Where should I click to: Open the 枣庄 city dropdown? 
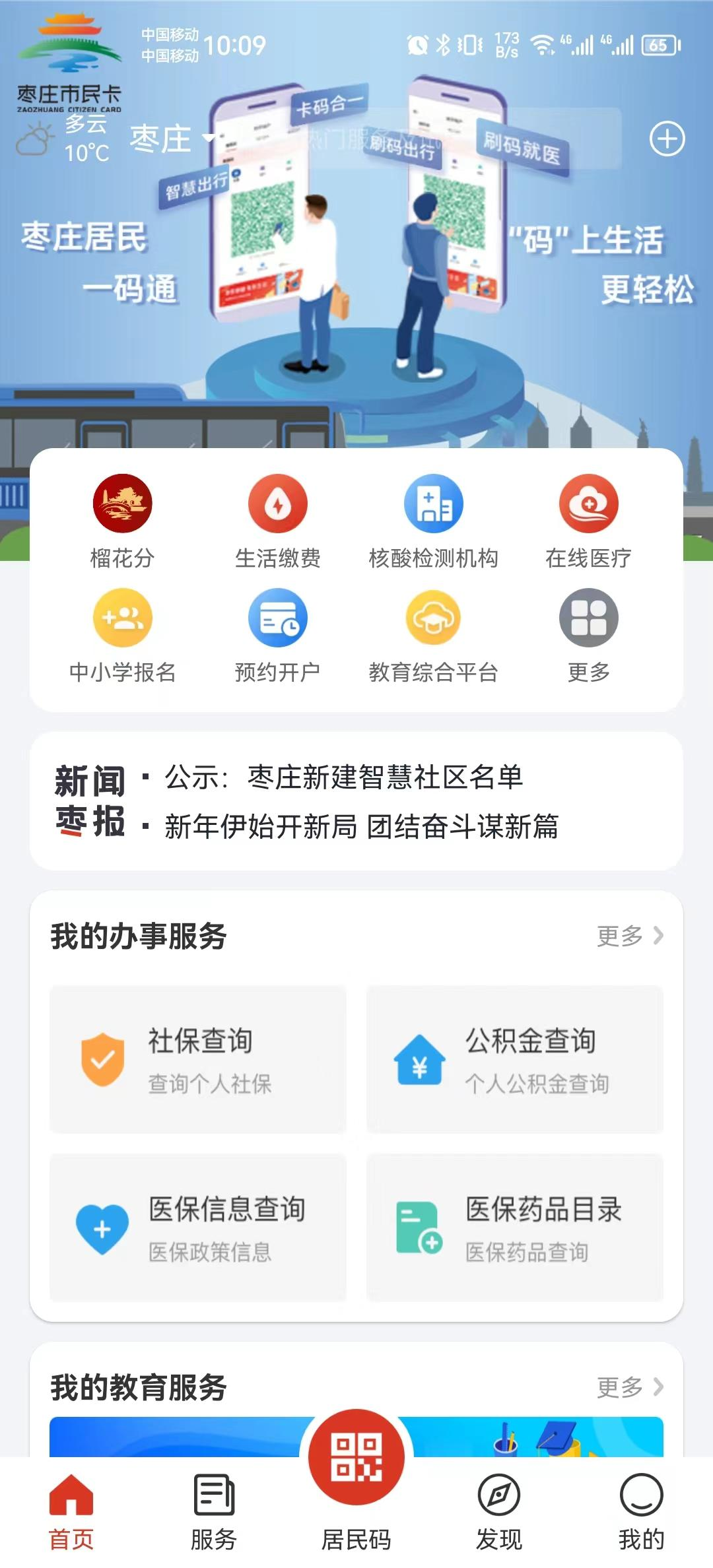tap(173, 139)
